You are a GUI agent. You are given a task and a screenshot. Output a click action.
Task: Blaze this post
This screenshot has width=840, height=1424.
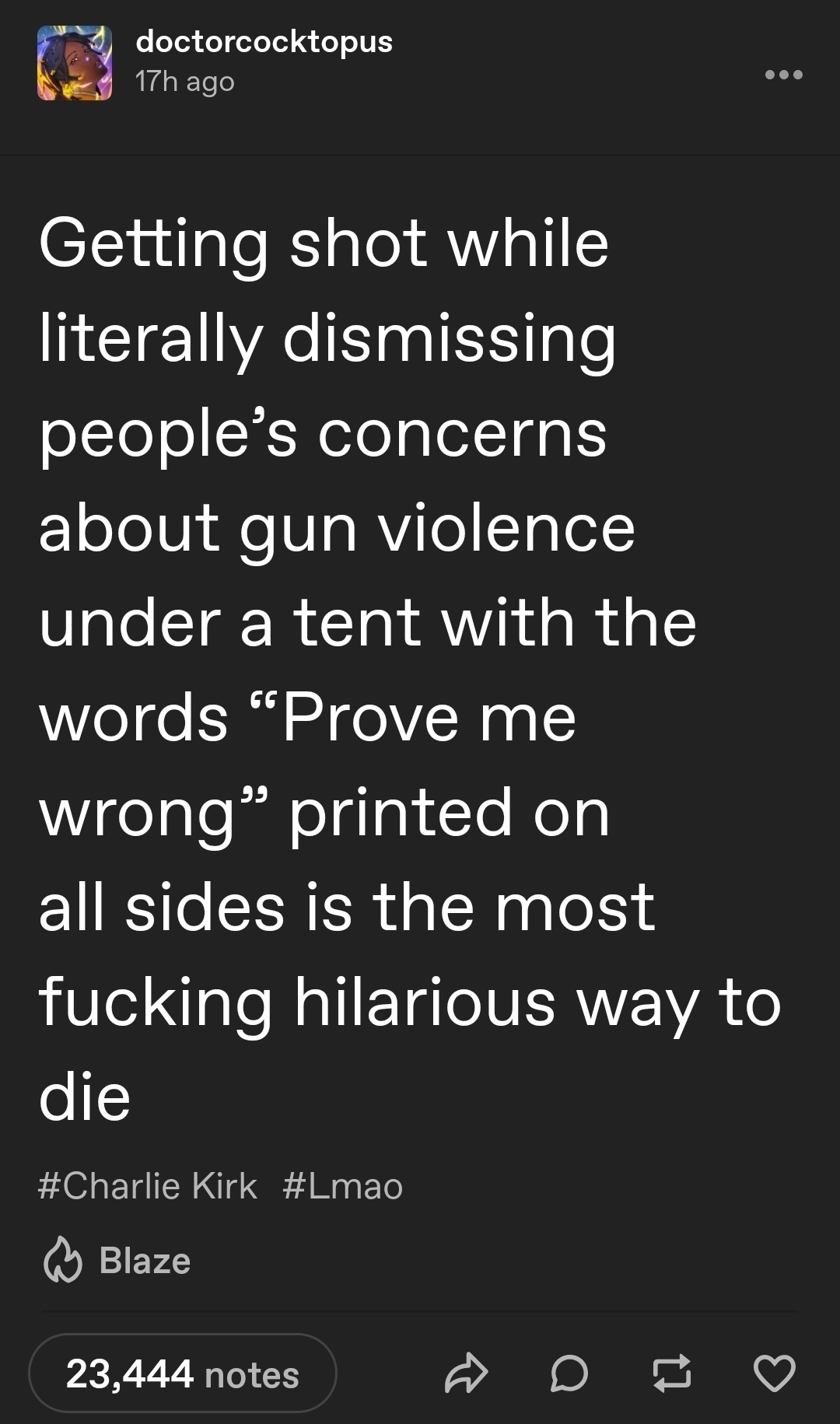click(x=117, y=1261)
